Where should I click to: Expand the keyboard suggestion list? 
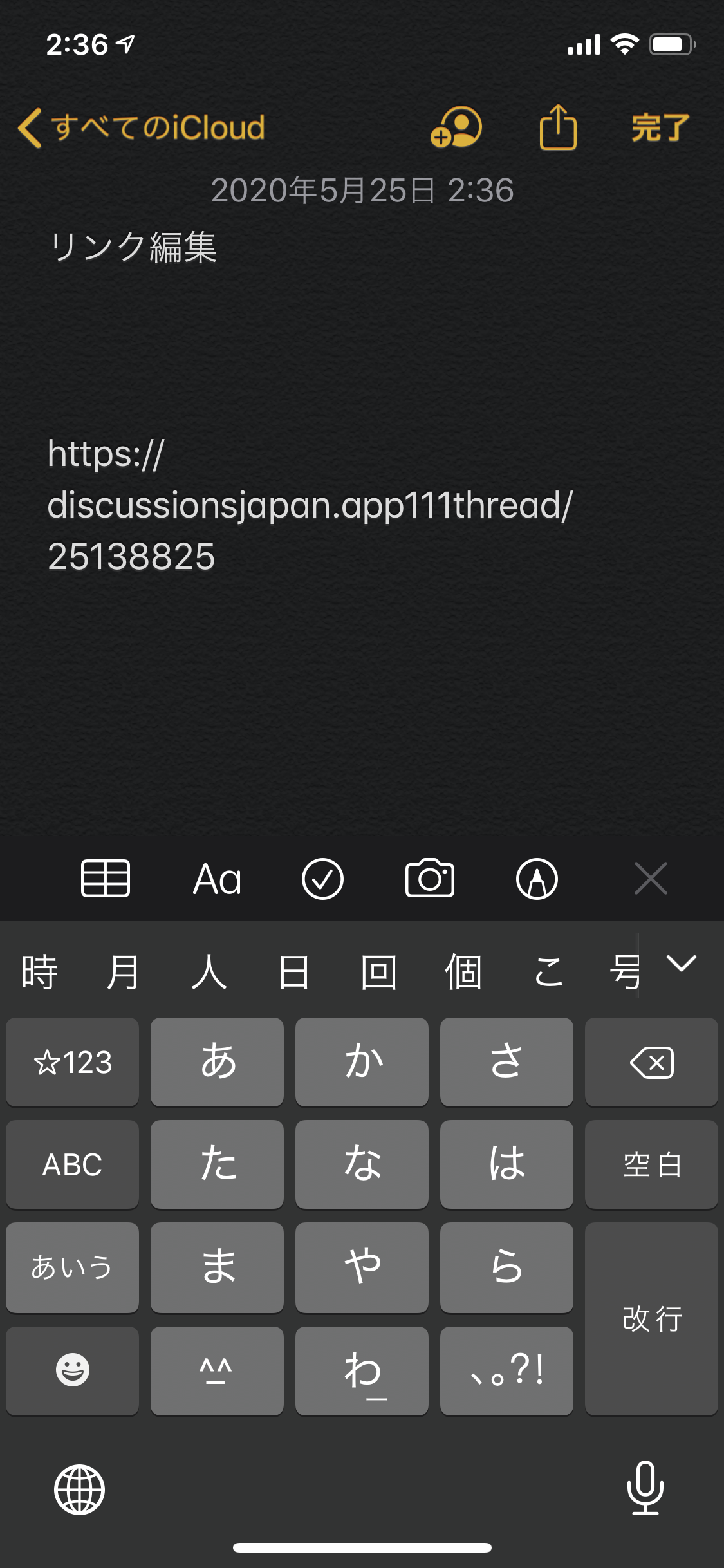point(682,964)
